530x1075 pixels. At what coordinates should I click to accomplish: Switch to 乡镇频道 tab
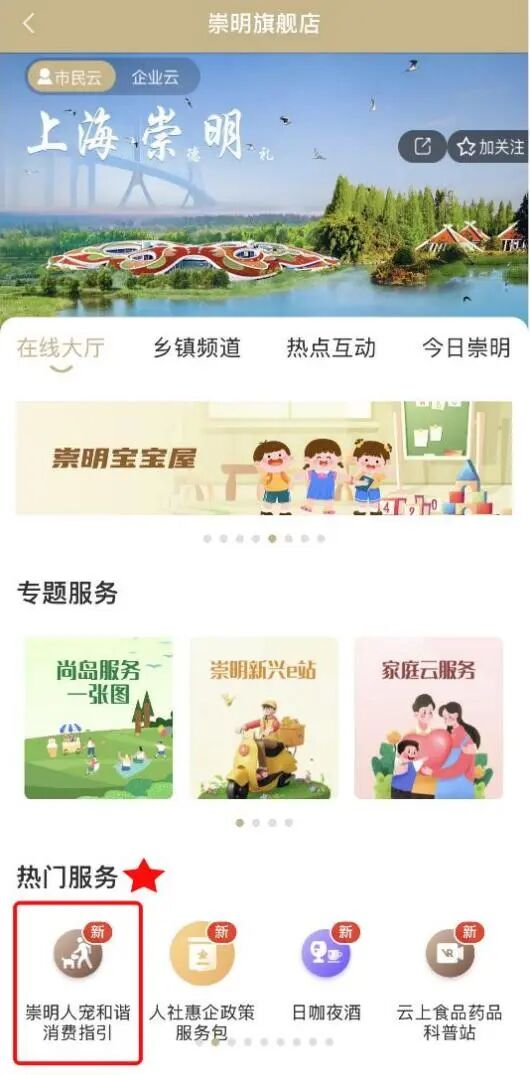(197, 348)
